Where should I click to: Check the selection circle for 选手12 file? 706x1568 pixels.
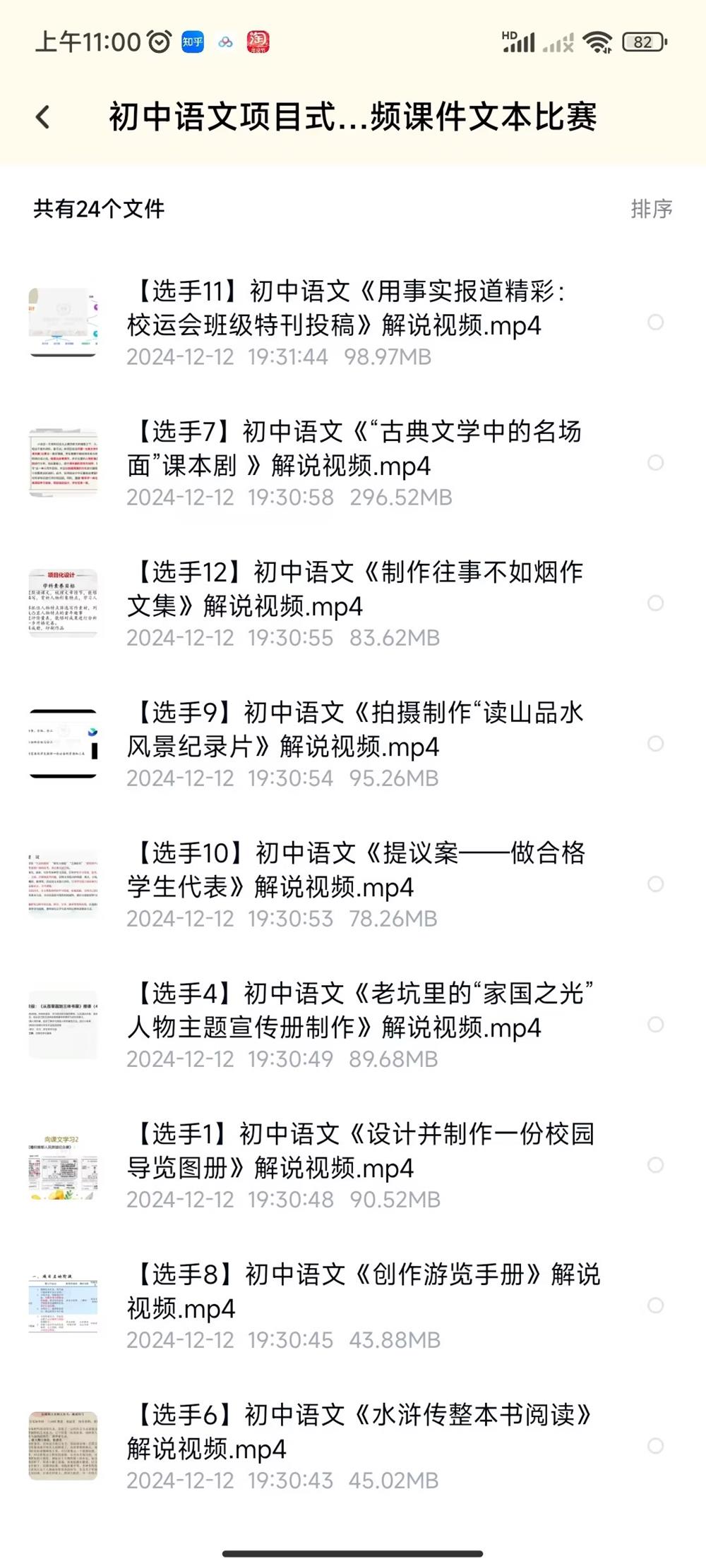pos(655,603)
